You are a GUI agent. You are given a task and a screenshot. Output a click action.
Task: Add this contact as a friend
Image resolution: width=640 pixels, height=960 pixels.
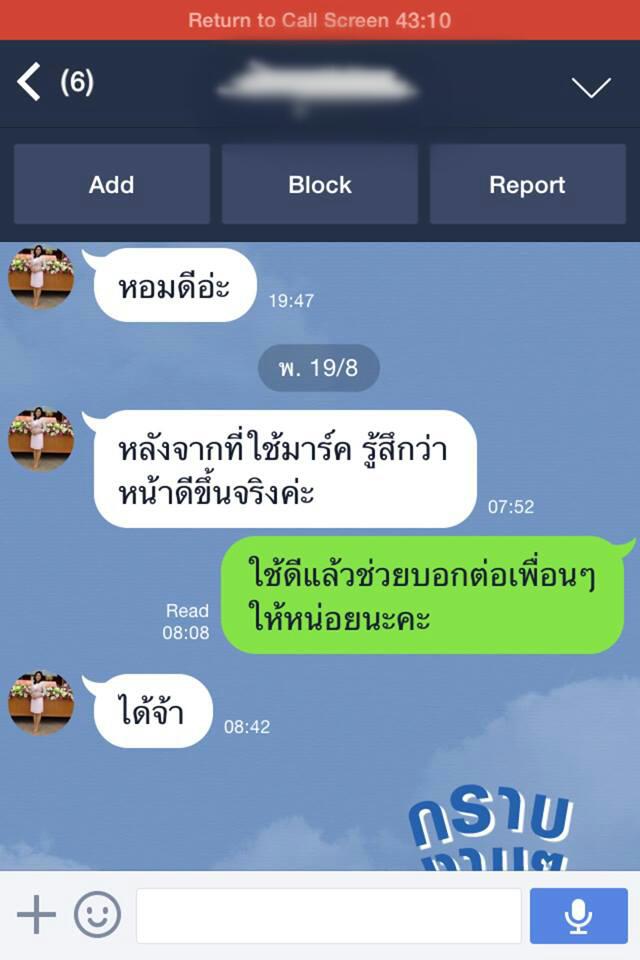click(111, 184)
